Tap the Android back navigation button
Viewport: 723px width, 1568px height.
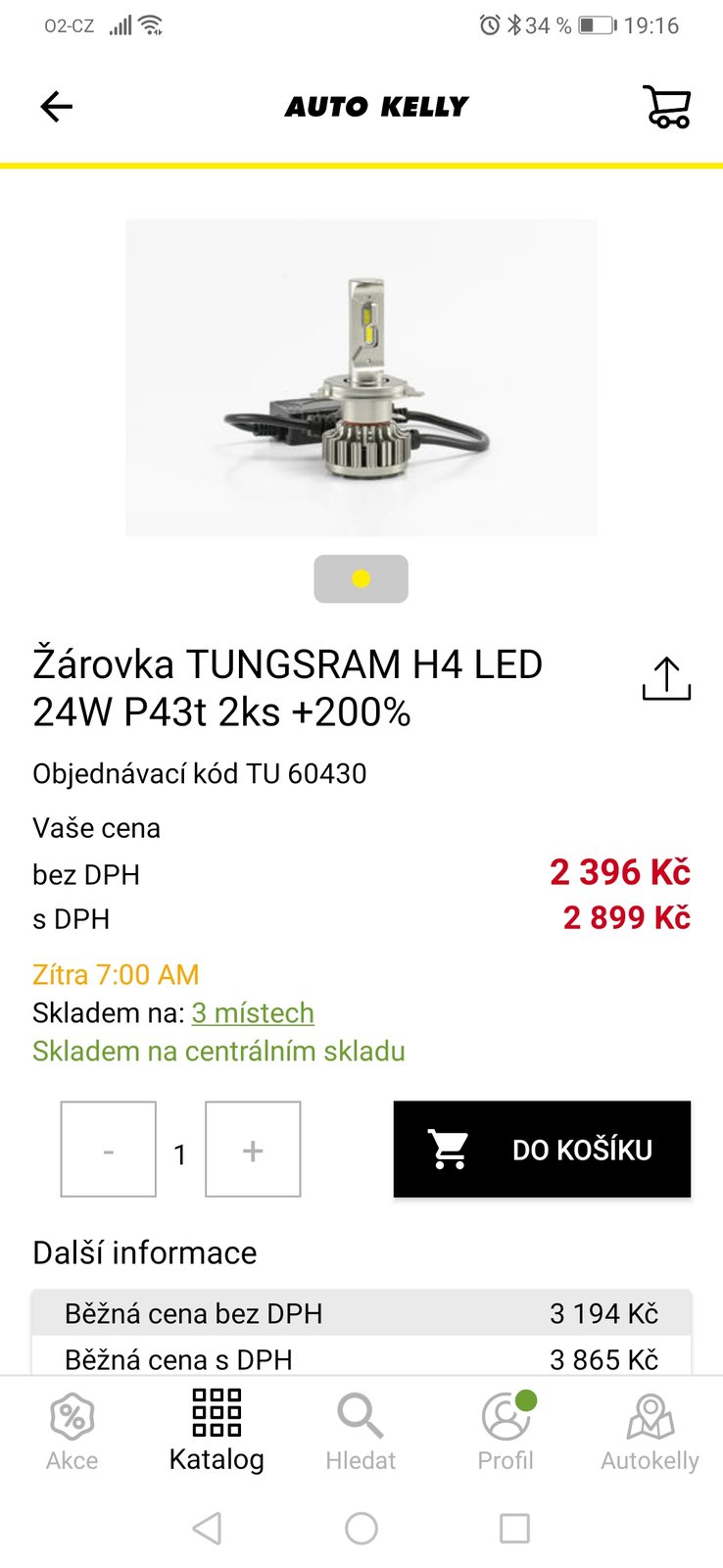click(207, 1528)
